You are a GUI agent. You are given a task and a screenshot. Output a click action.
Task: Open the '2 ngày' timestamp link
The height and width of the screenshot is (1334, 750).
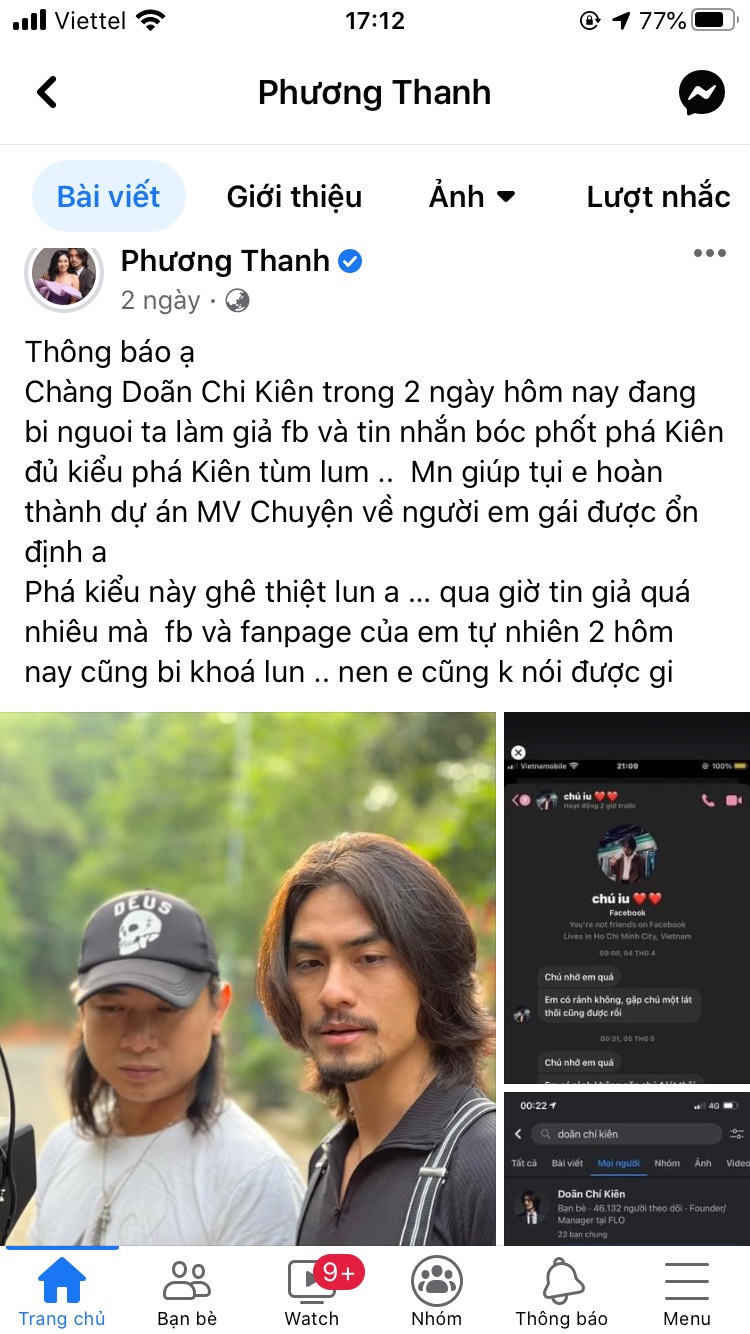(x=159, y=298)
